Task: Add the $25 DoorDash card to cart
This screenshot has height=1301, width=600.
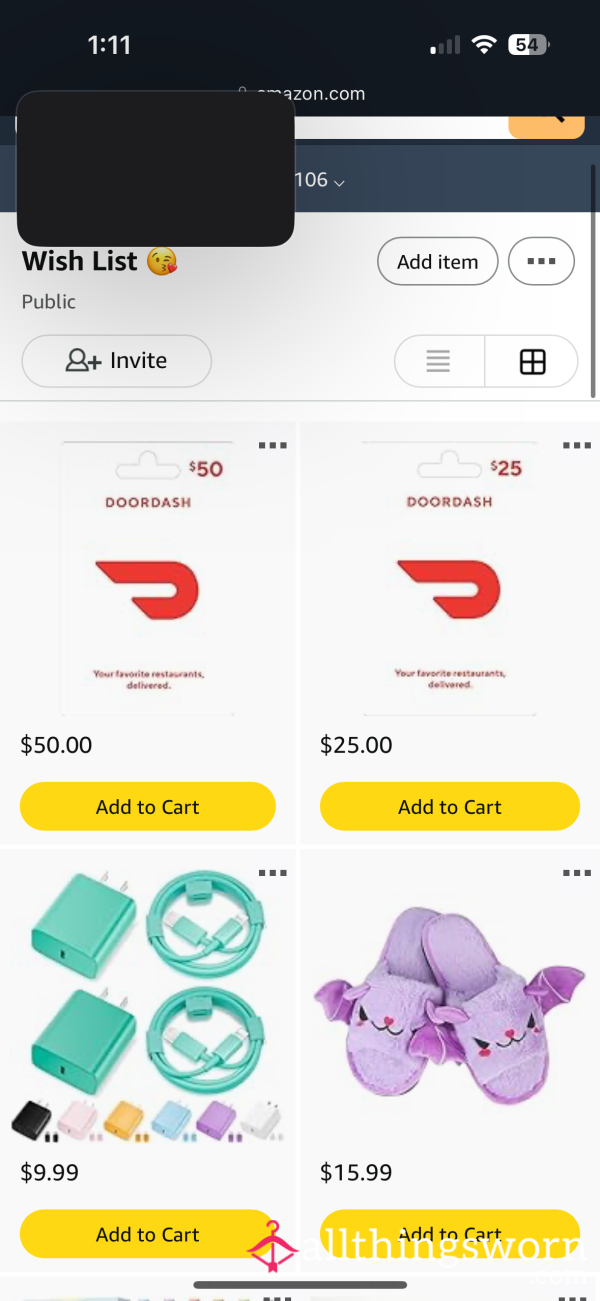Action: point(449,807)
